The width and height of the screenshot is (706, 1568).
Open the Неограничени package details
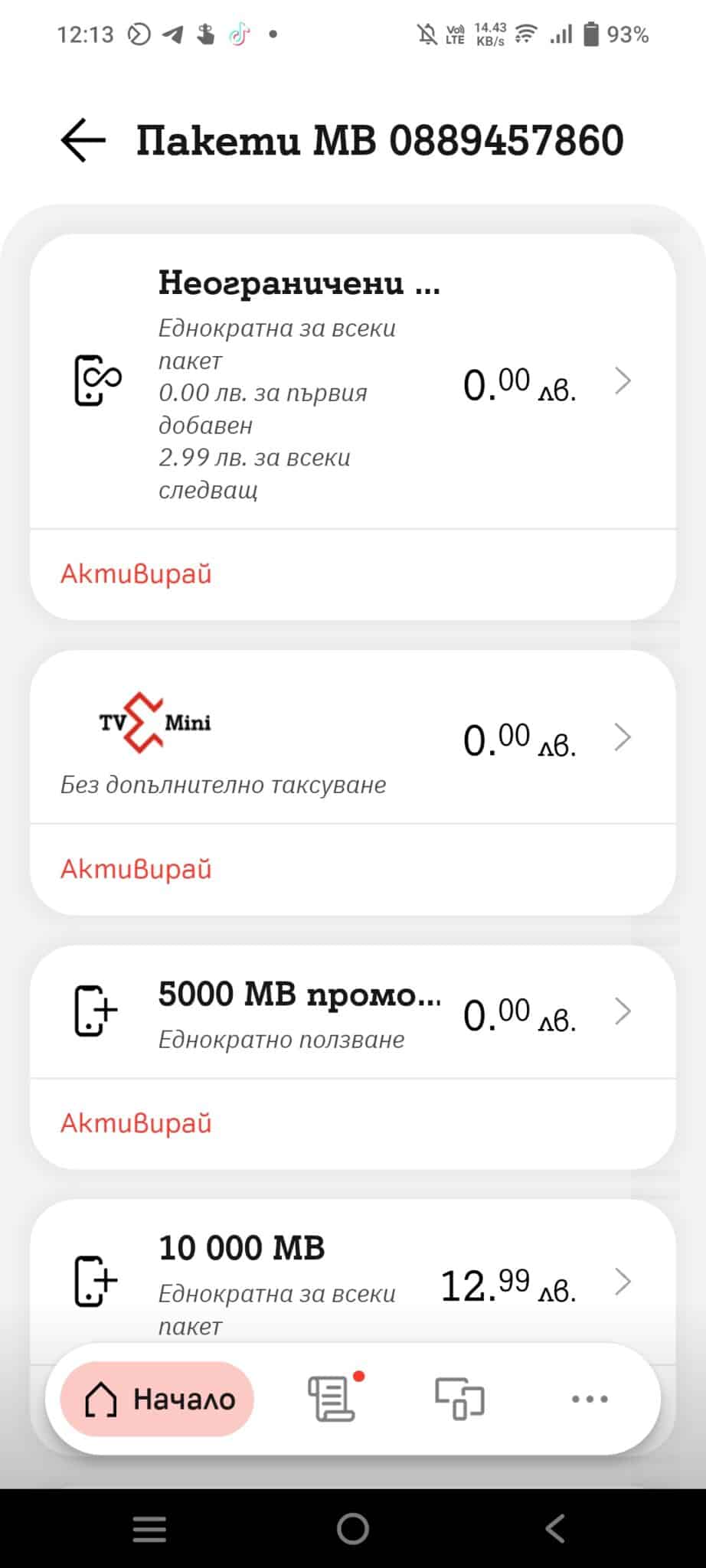[353, 382]
